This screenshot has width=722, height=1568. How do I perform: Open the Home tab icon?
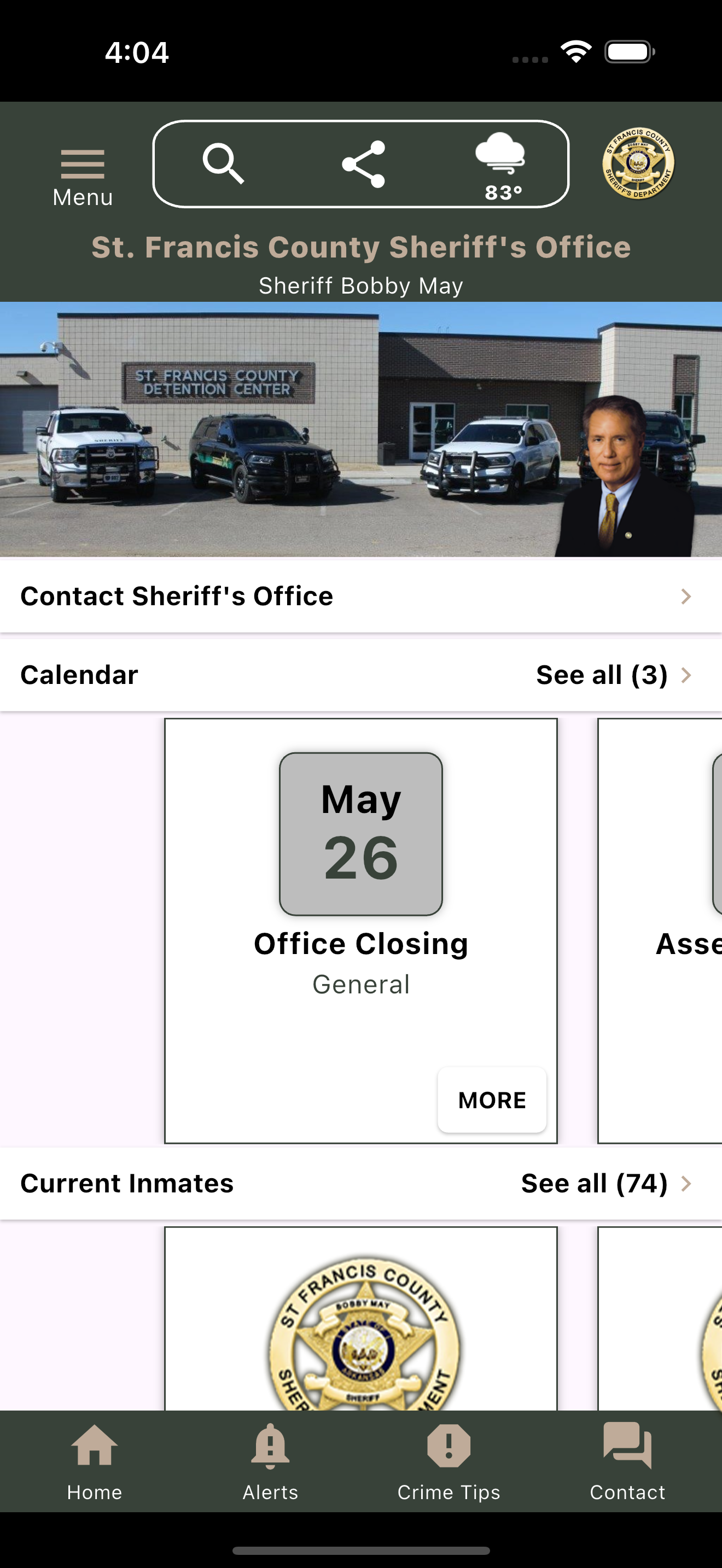coord(95,1467)
